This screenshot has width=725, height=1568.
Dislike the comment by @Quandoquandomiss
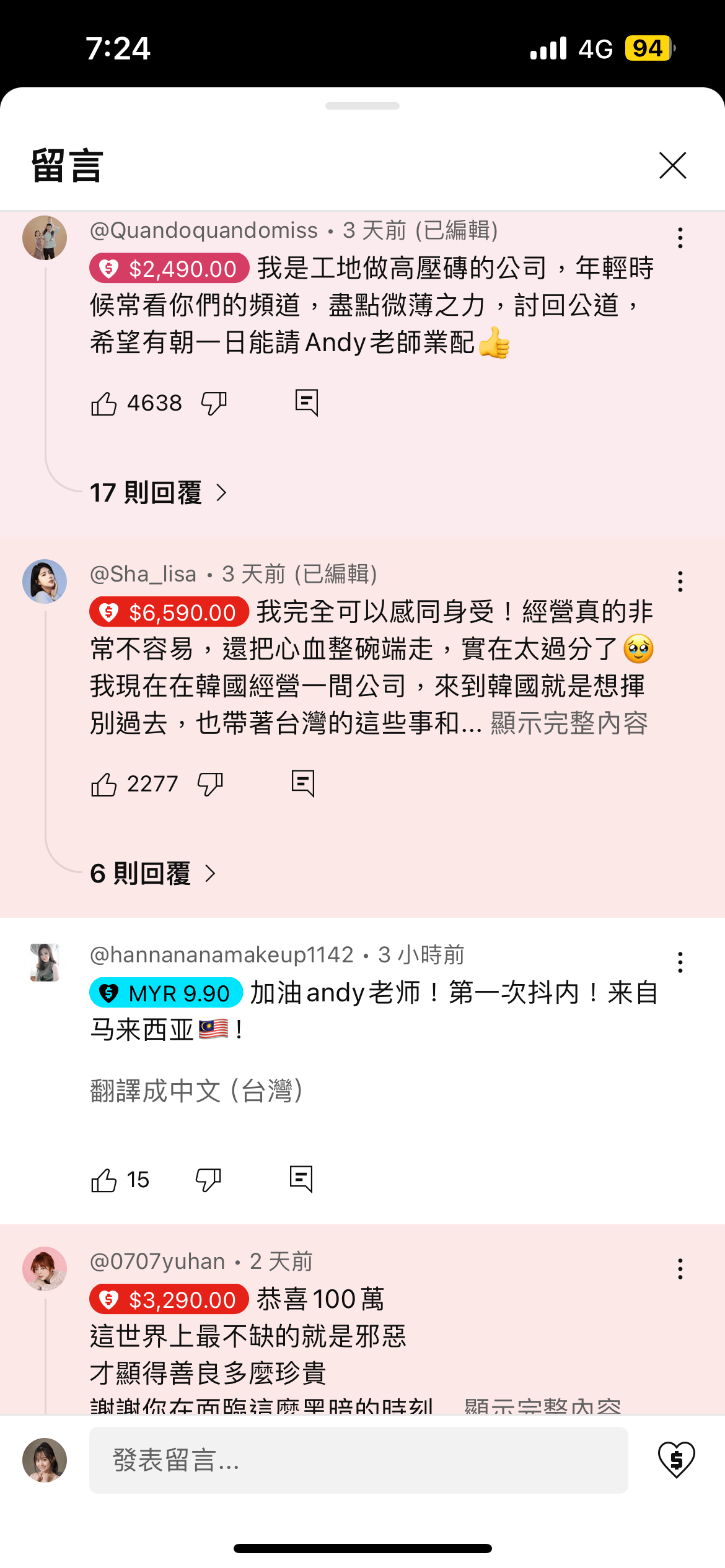click(x=214, y=404)
